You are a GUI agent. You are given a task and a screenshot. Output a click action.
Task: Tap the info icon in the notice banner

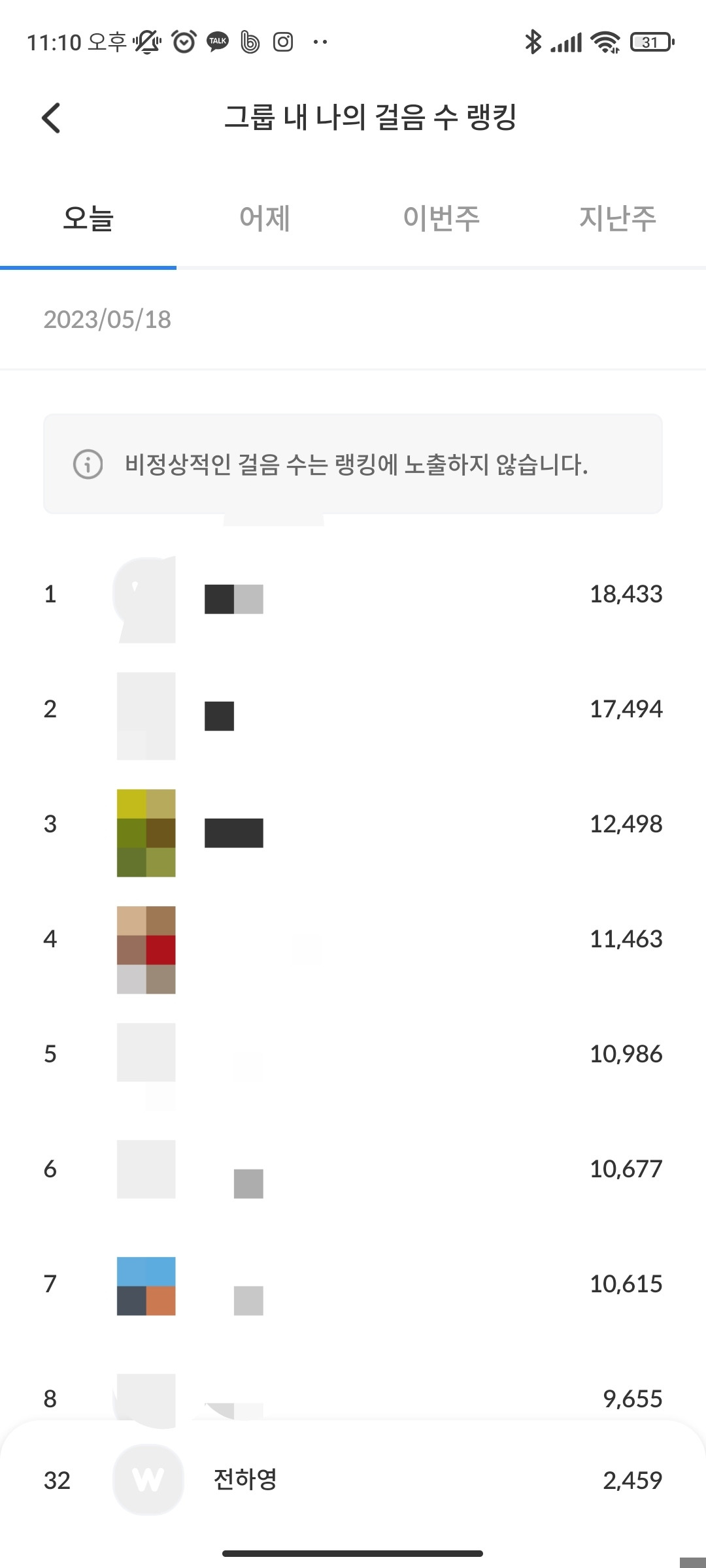(x=88, y=466)
